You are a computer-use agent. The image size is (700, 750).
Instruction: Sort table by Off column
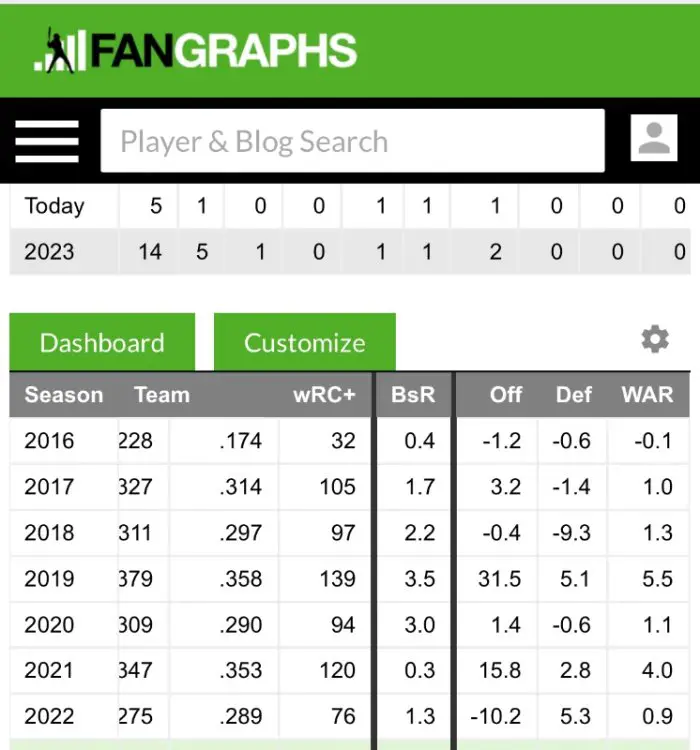click(506, 394)
